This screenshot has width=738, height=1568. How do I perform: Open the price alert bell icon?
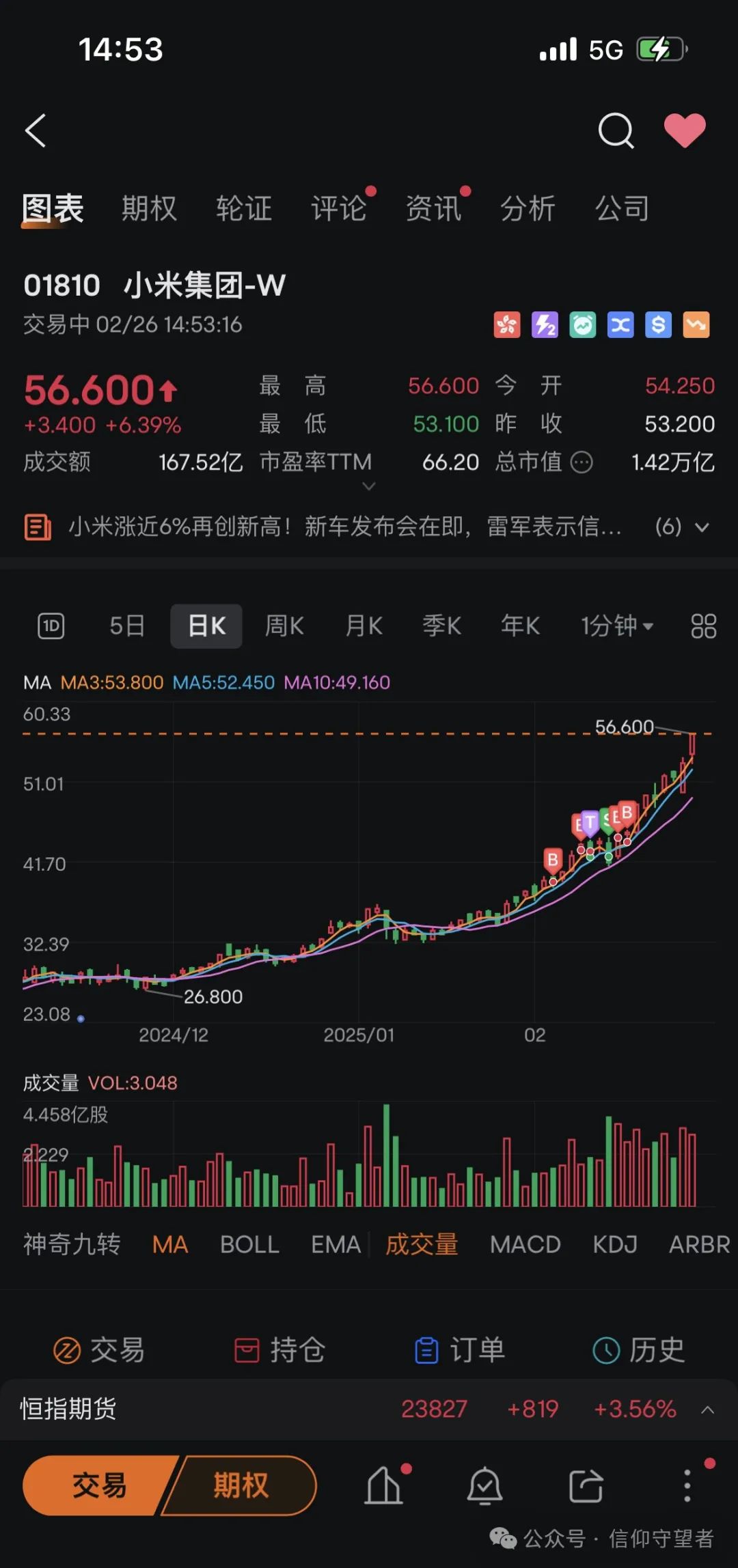484,1485
